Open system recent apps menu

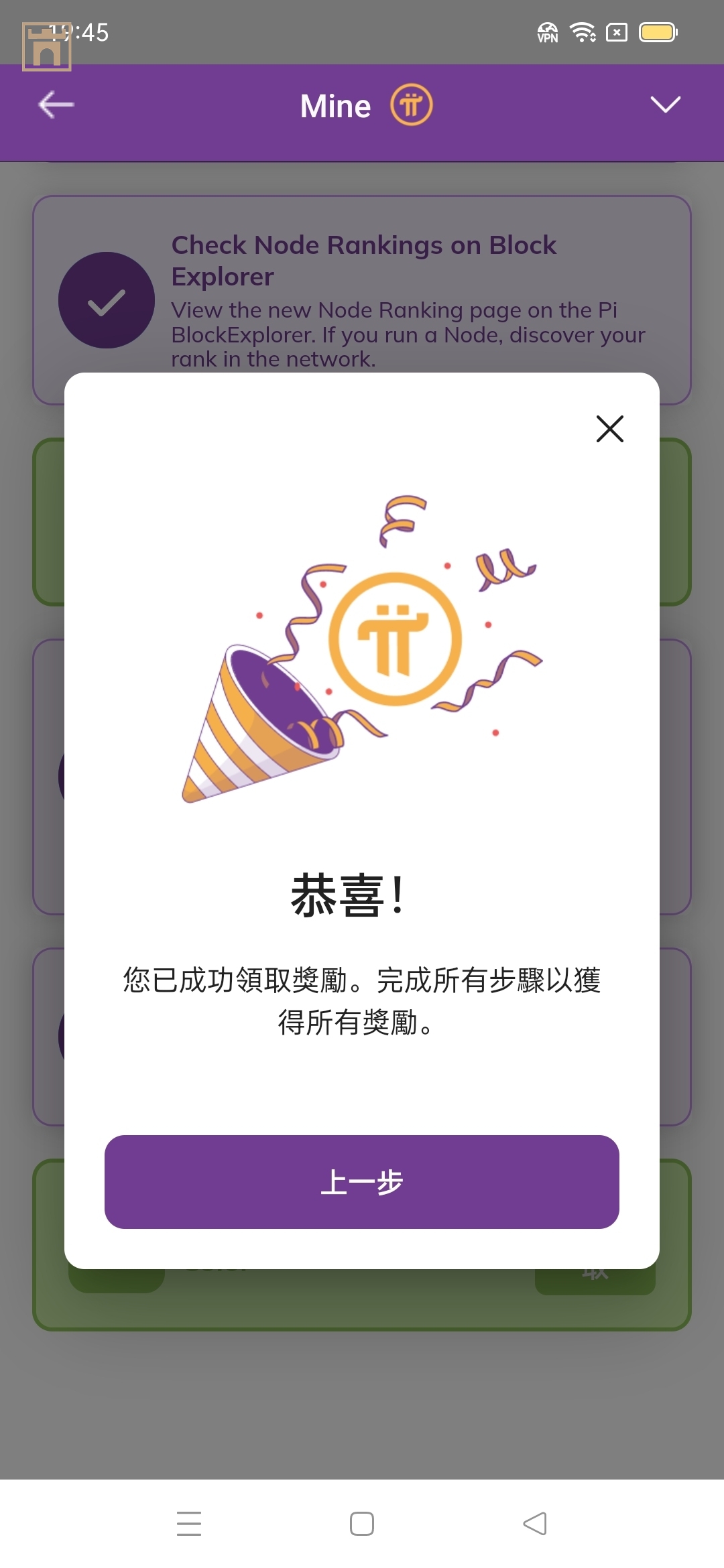click(189, 1523)
